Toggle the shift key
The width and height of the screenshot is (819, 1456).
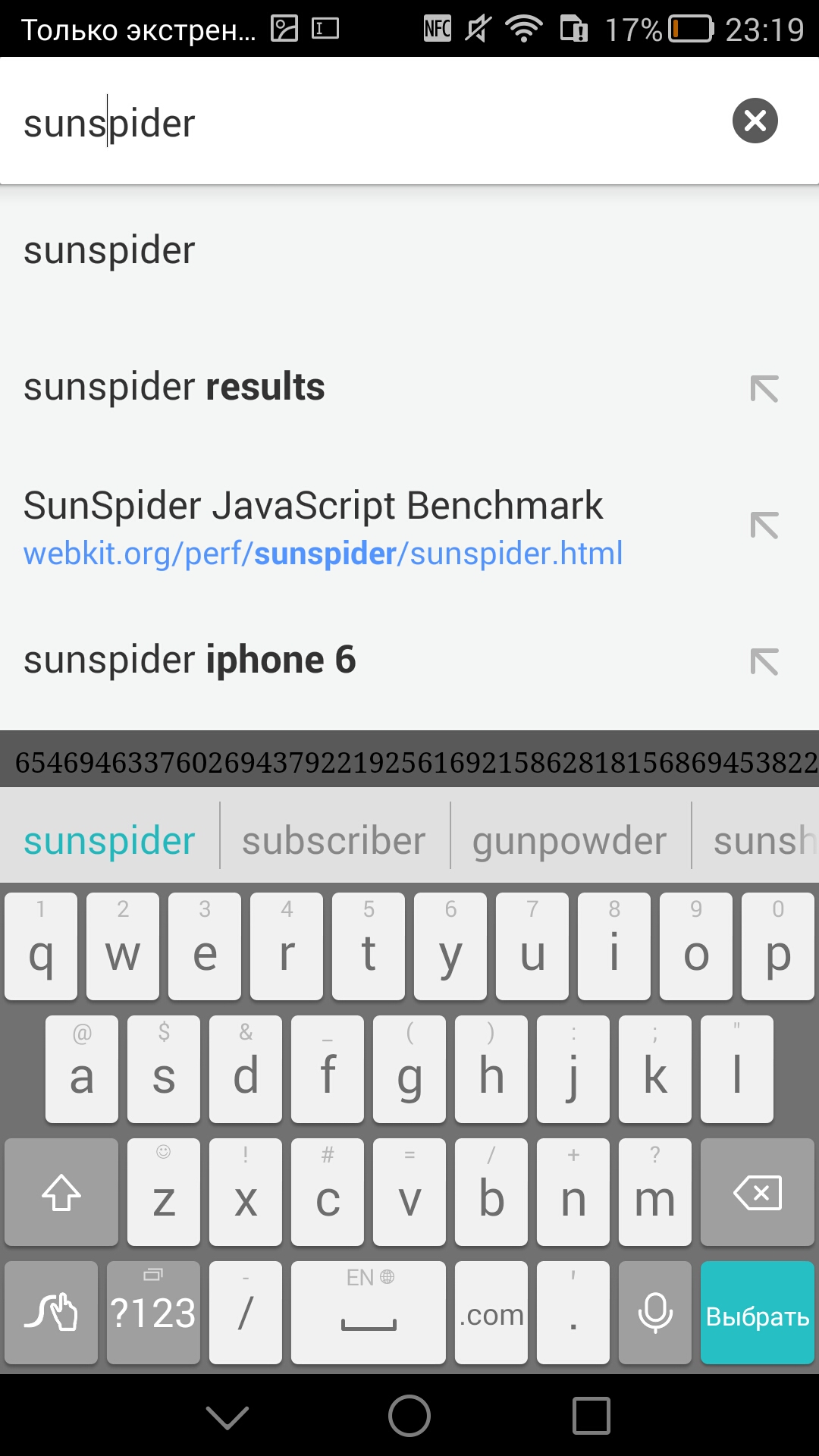(61, 1193)
